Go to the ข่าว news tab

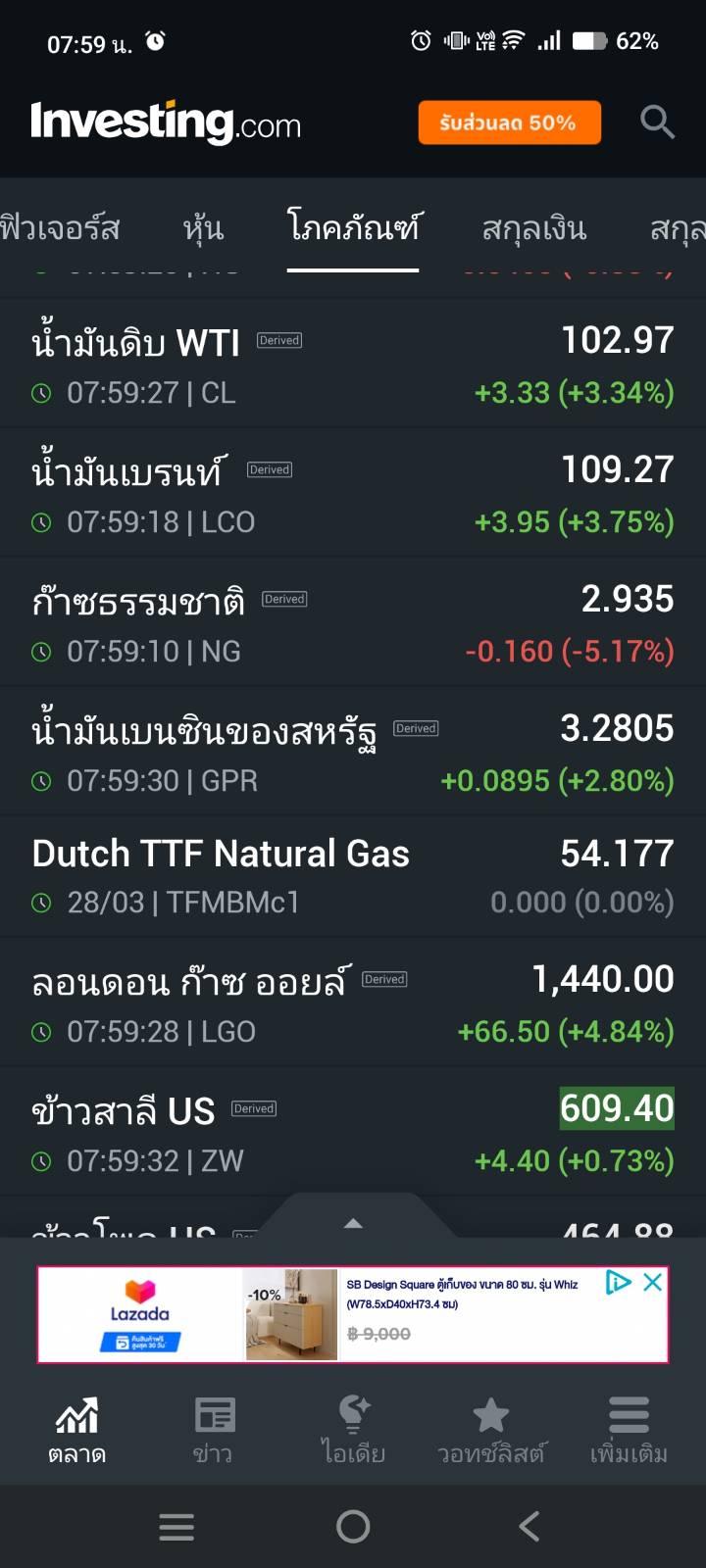(214, 1430)
